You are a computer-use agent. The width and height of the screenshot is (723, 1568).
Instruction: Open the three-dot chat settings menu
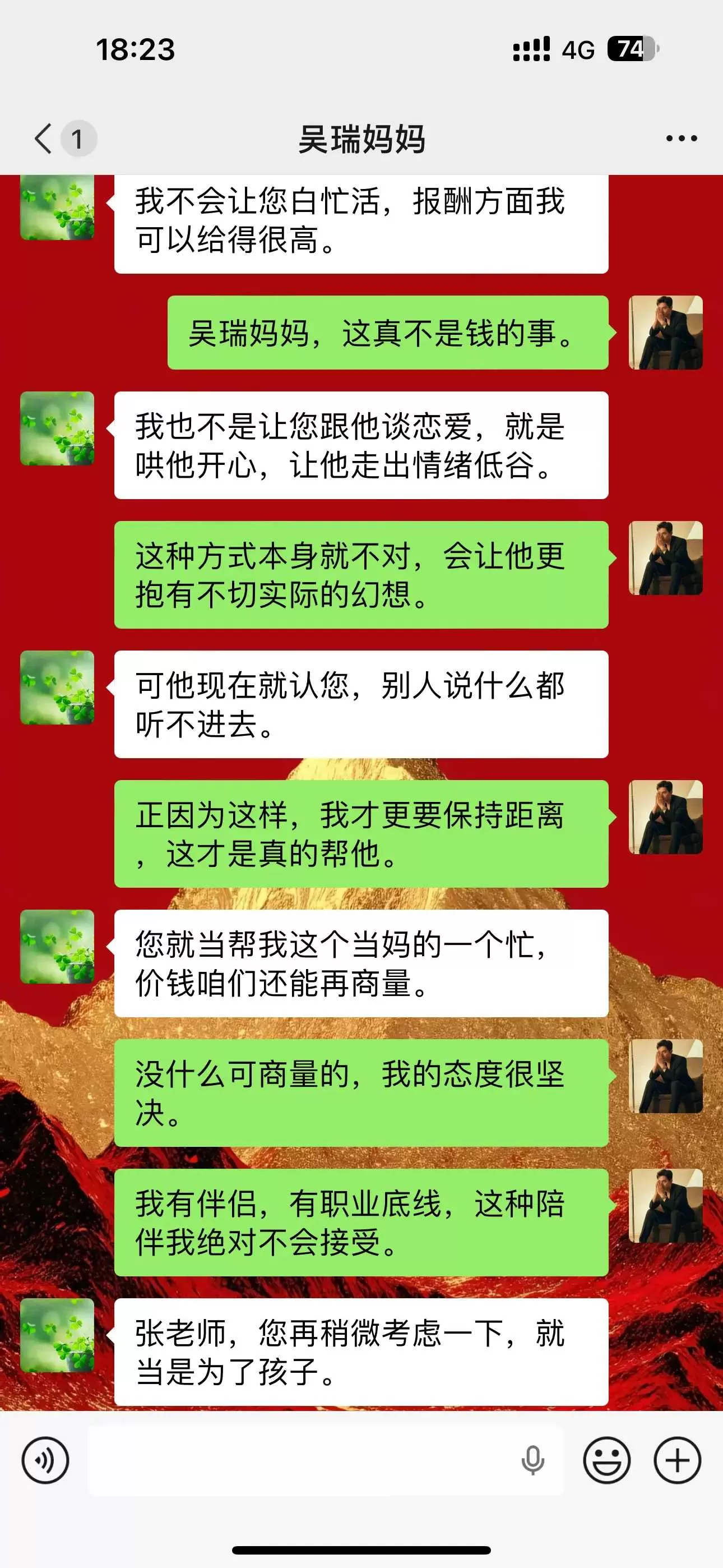tap(680, 139)
